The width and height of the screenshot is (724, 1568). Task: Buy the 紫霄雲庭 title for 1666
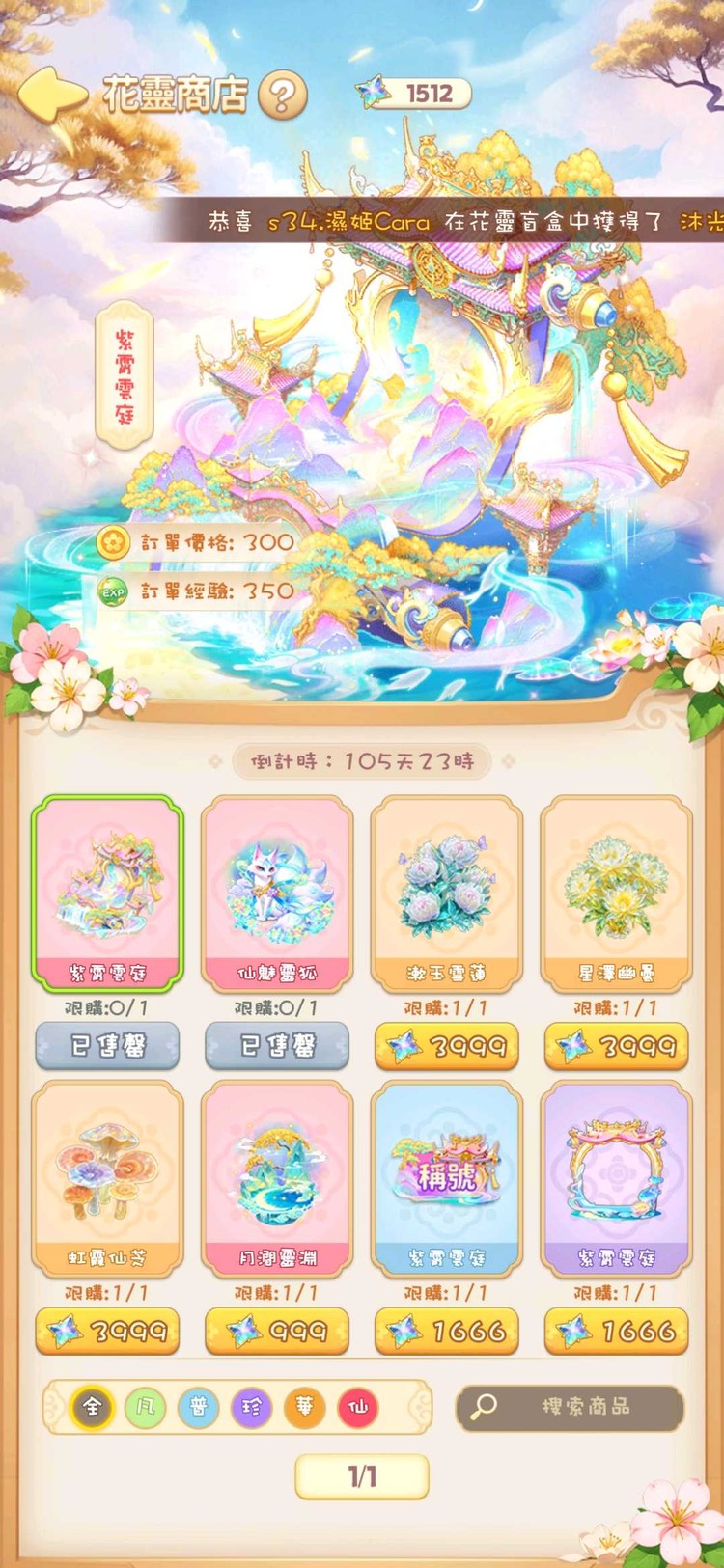click(x=447, y=1332)
